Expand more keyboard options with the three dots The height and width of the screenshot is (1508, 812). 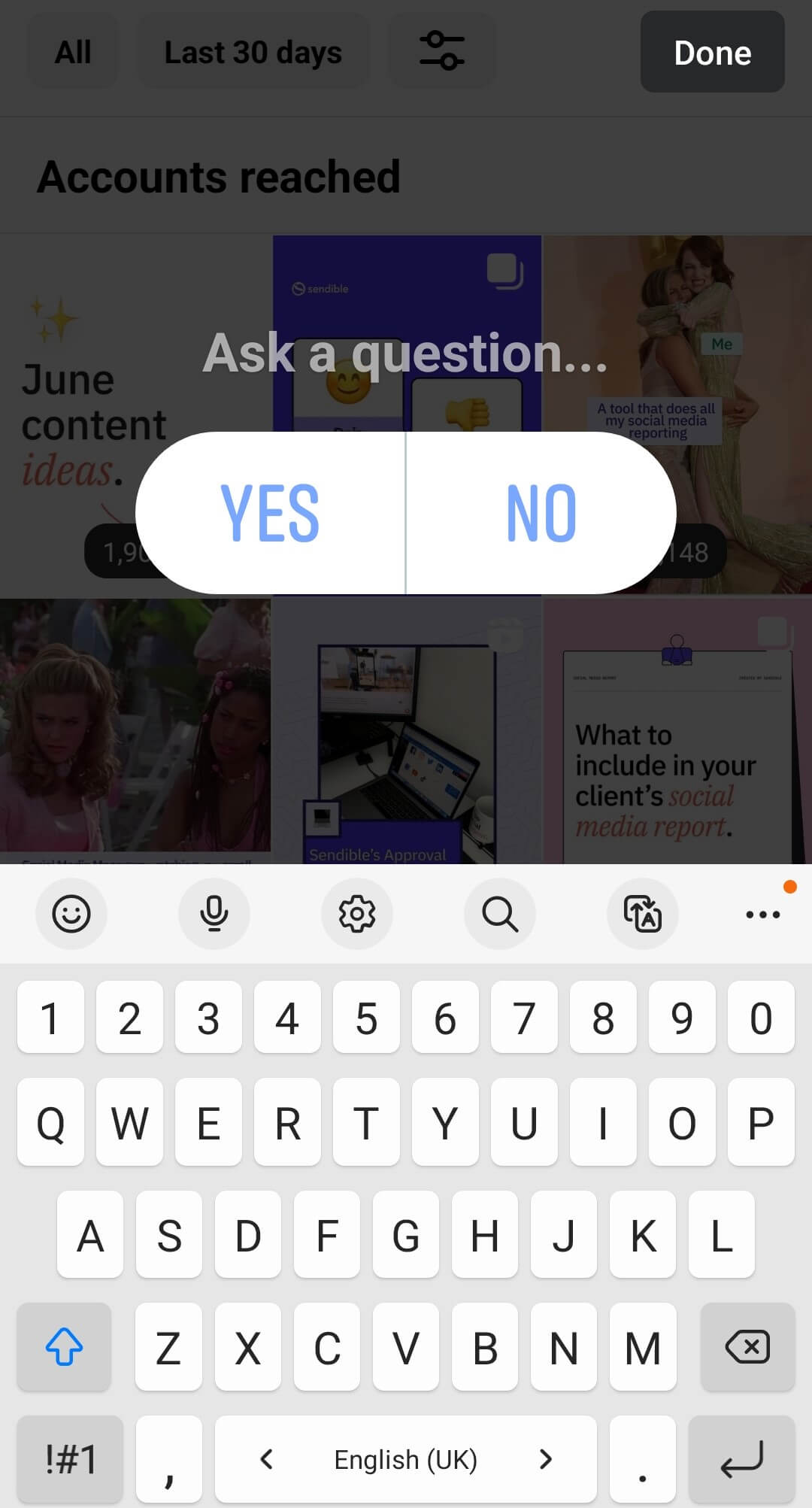(762, 914)
